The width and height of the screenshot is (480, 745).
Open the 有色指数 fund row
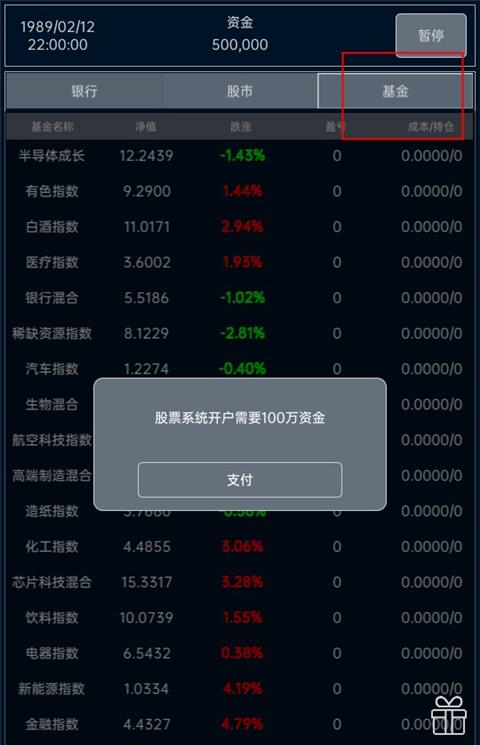[x=240, y=191]
